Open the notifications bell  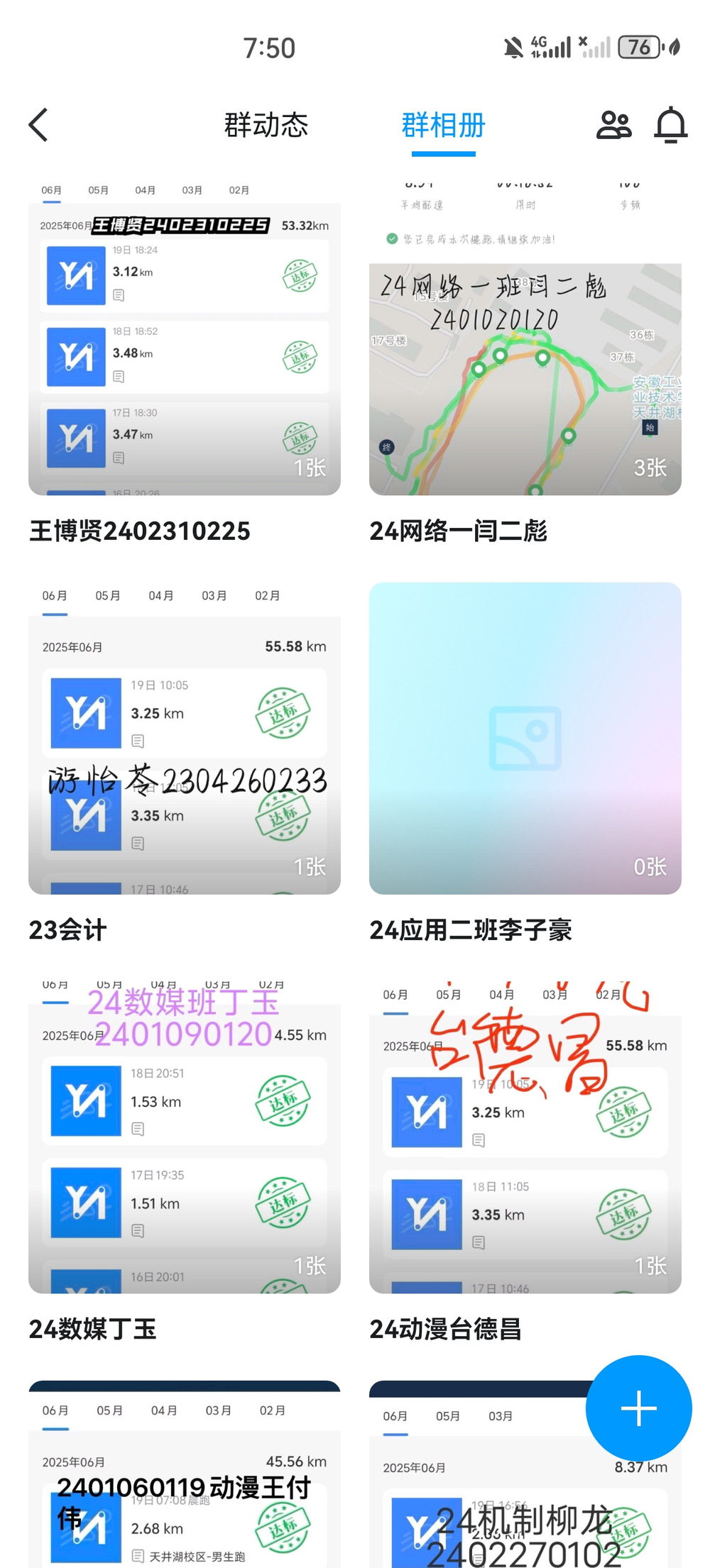point(670,126)
